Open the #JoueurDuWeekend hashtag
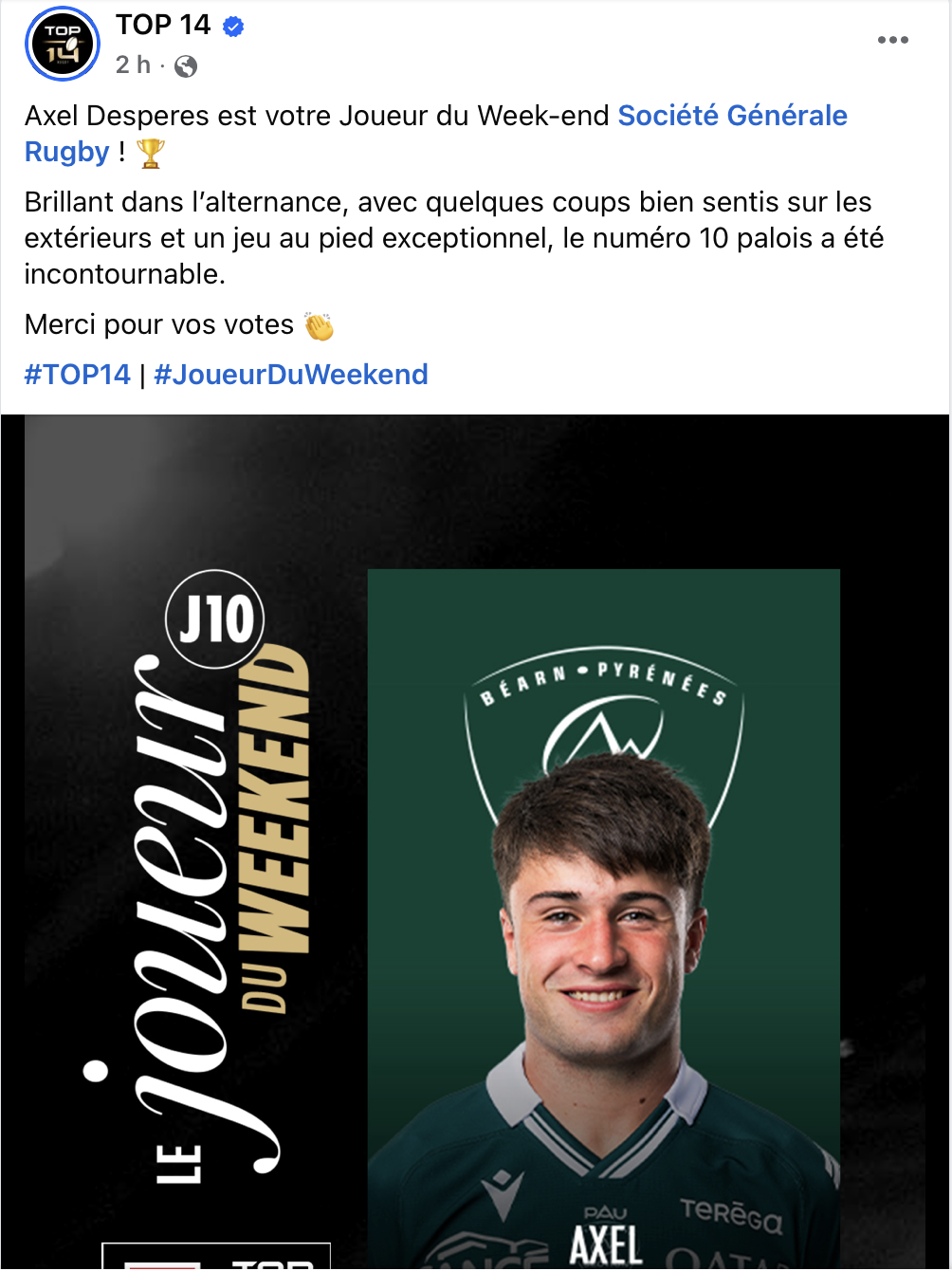The height and width of the screenshot is (1271, 952). click(x=290, y=375)
